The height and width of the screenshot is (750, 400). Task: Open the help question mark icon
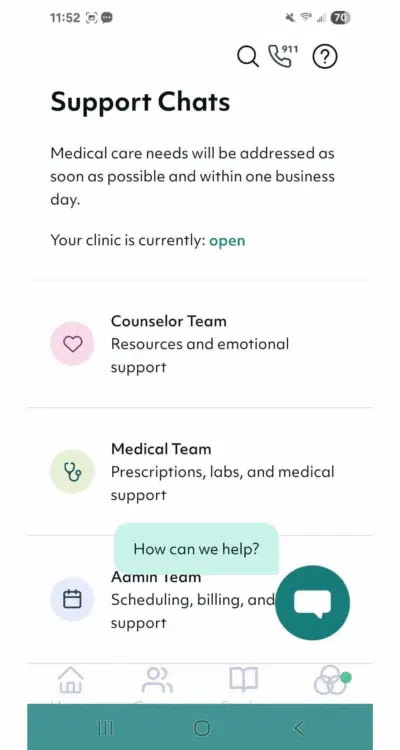[325, 57]
